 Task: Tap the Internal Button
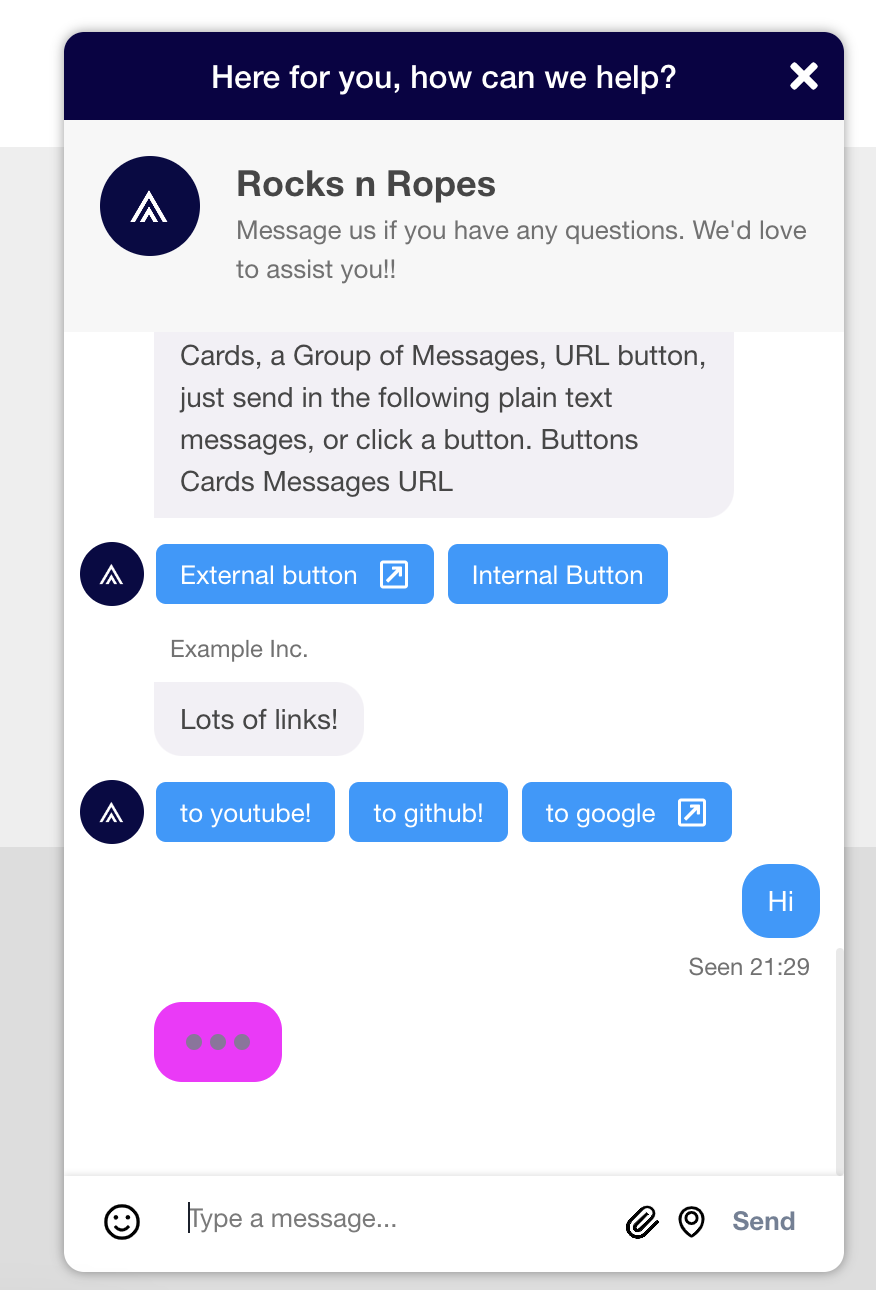coord(557,575)
